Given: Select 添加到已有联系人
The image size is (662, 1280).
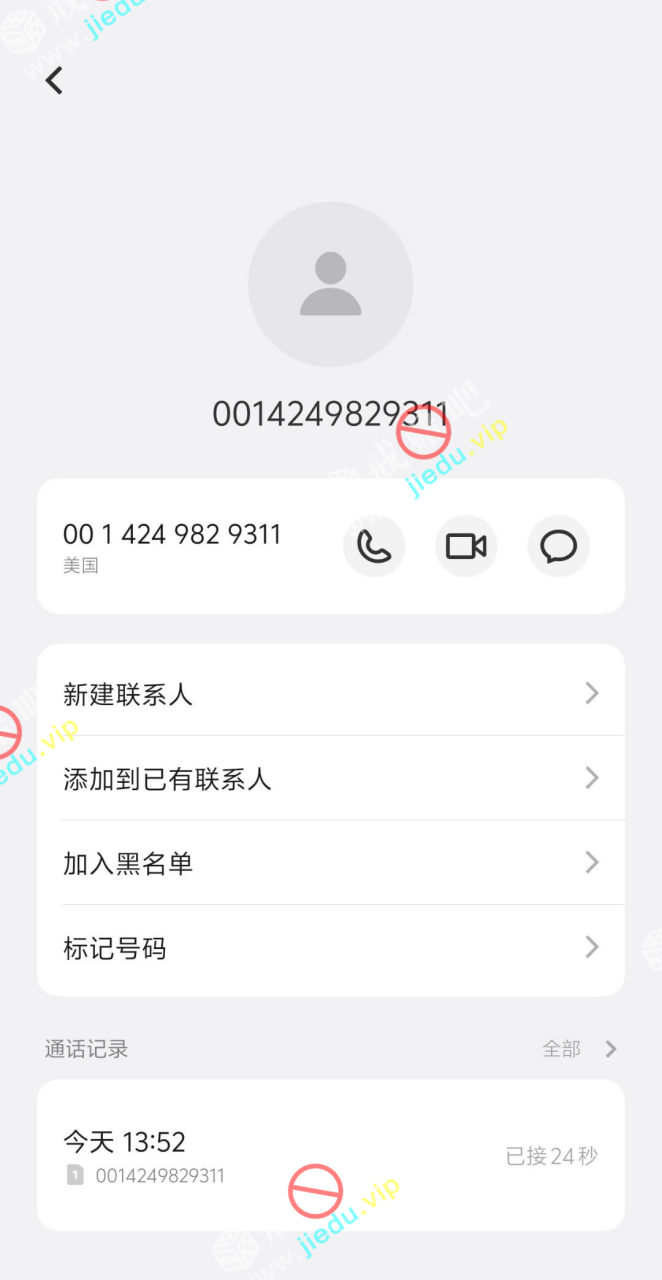Looking at the screenshot, I should [x=330, y=778].
